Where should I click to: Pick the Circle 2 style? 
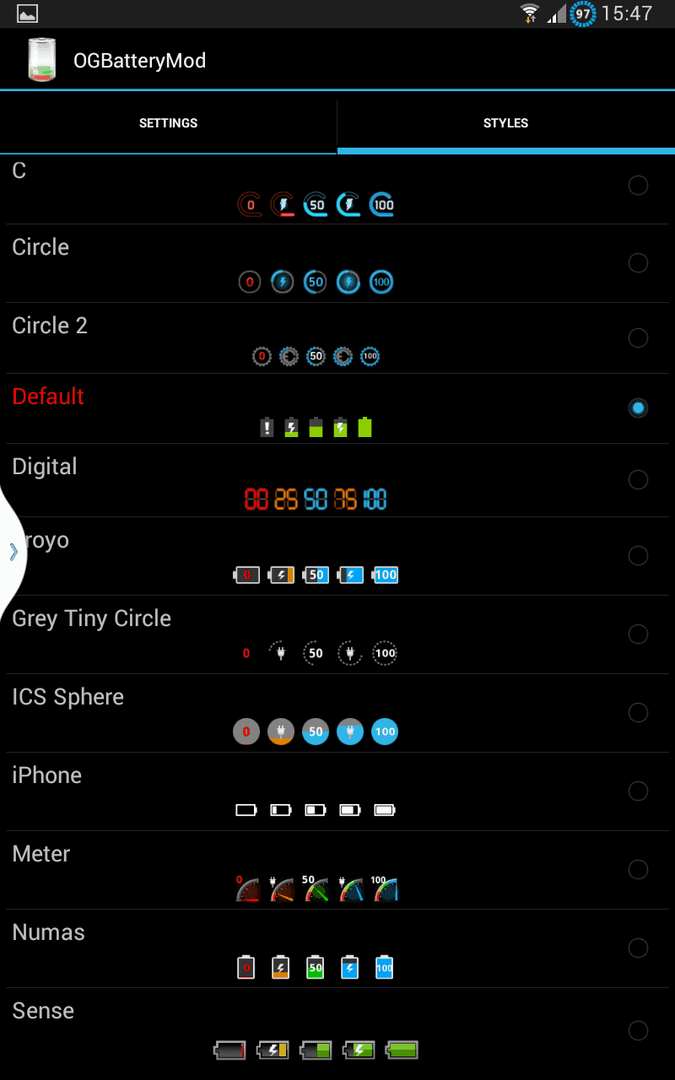(x=338, y=338)
